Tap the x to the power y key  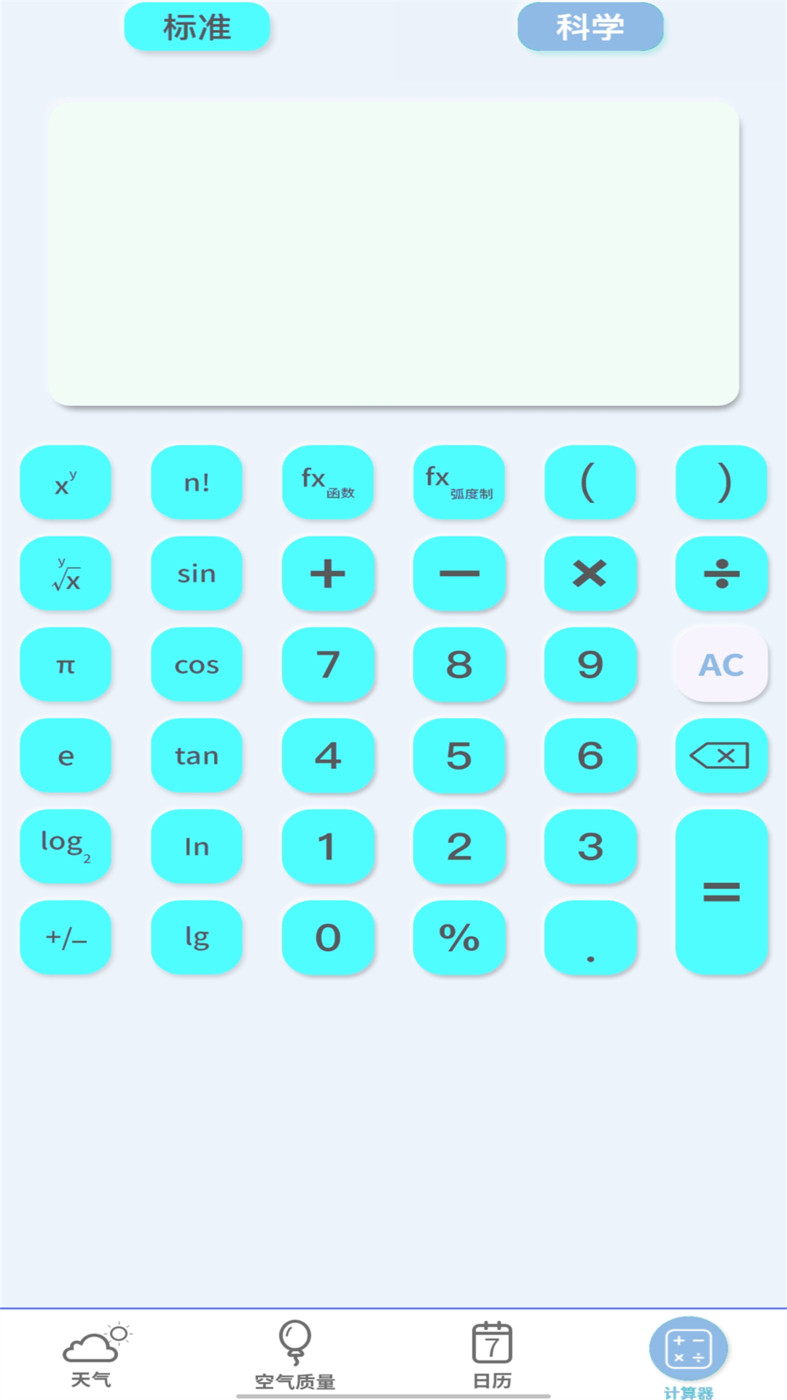(x=65, y=483)
